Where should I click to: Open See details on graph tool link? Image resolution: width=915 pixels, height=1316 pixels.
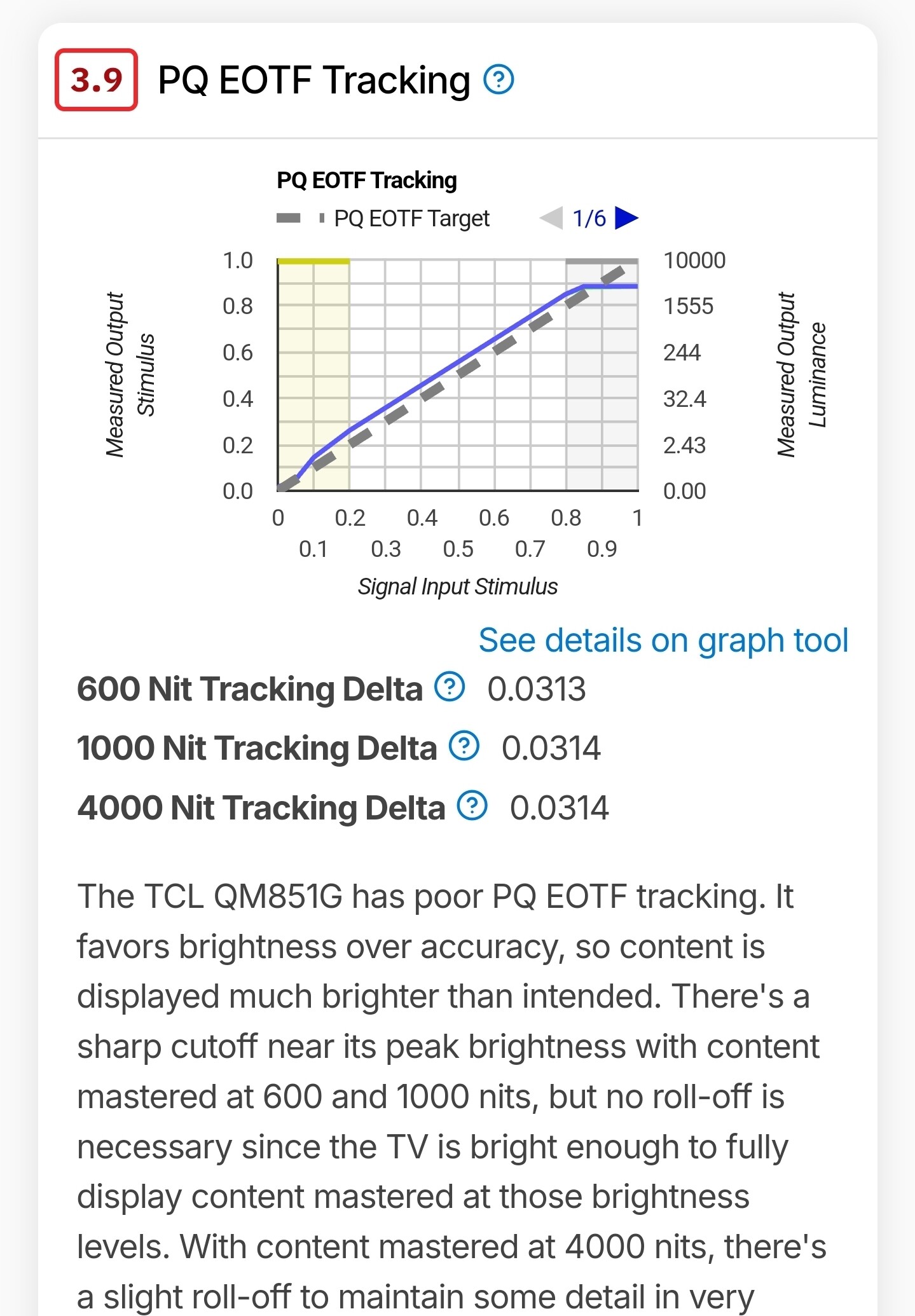pyautogui.click(x=663, y=640)
